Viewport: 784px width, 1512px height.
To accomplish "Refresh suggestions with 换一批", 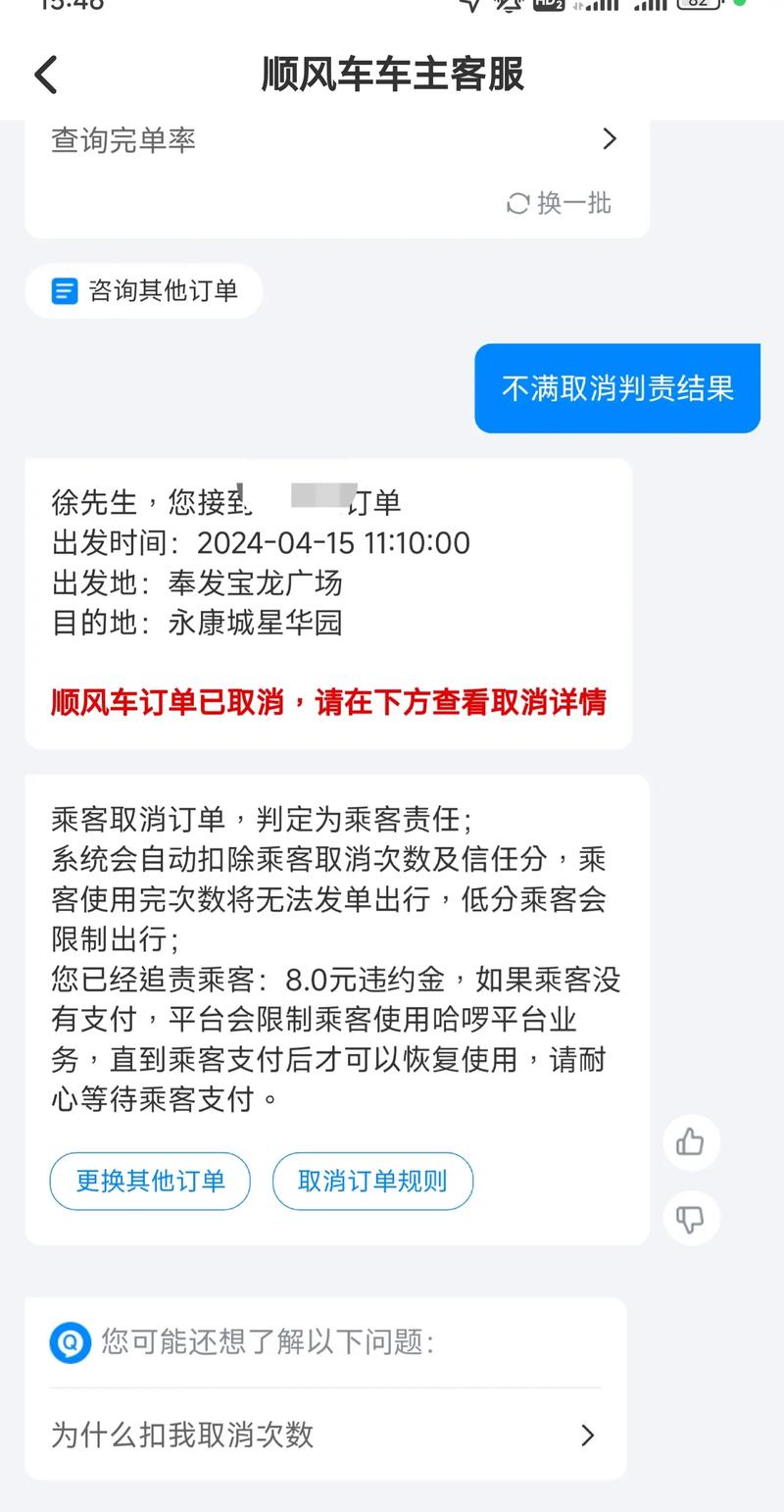I will click(x=560, y=203).
